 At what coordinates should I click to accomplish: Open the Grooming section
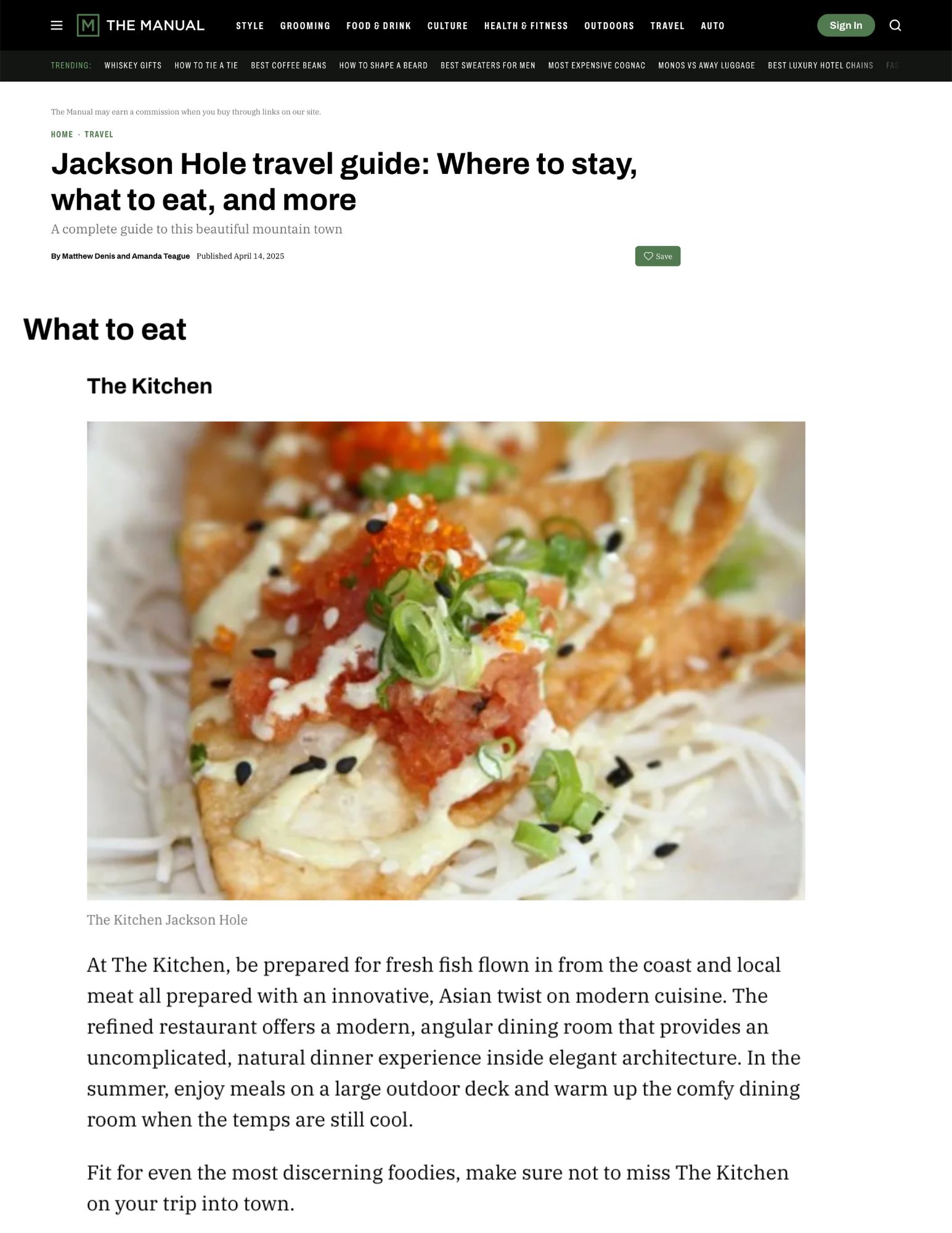[x=305, y=26]
